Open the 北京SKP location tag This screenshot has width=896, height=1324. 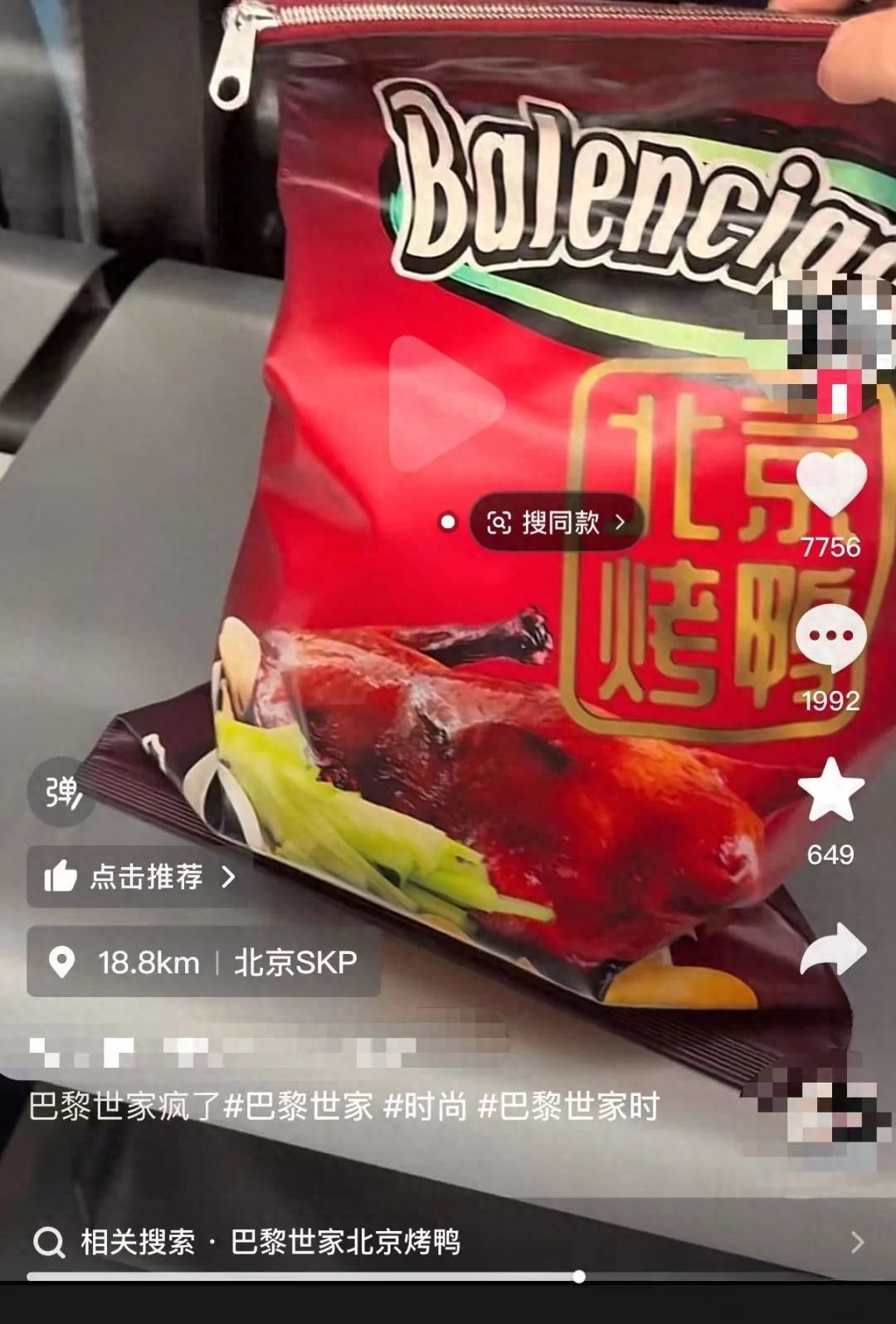203,962
